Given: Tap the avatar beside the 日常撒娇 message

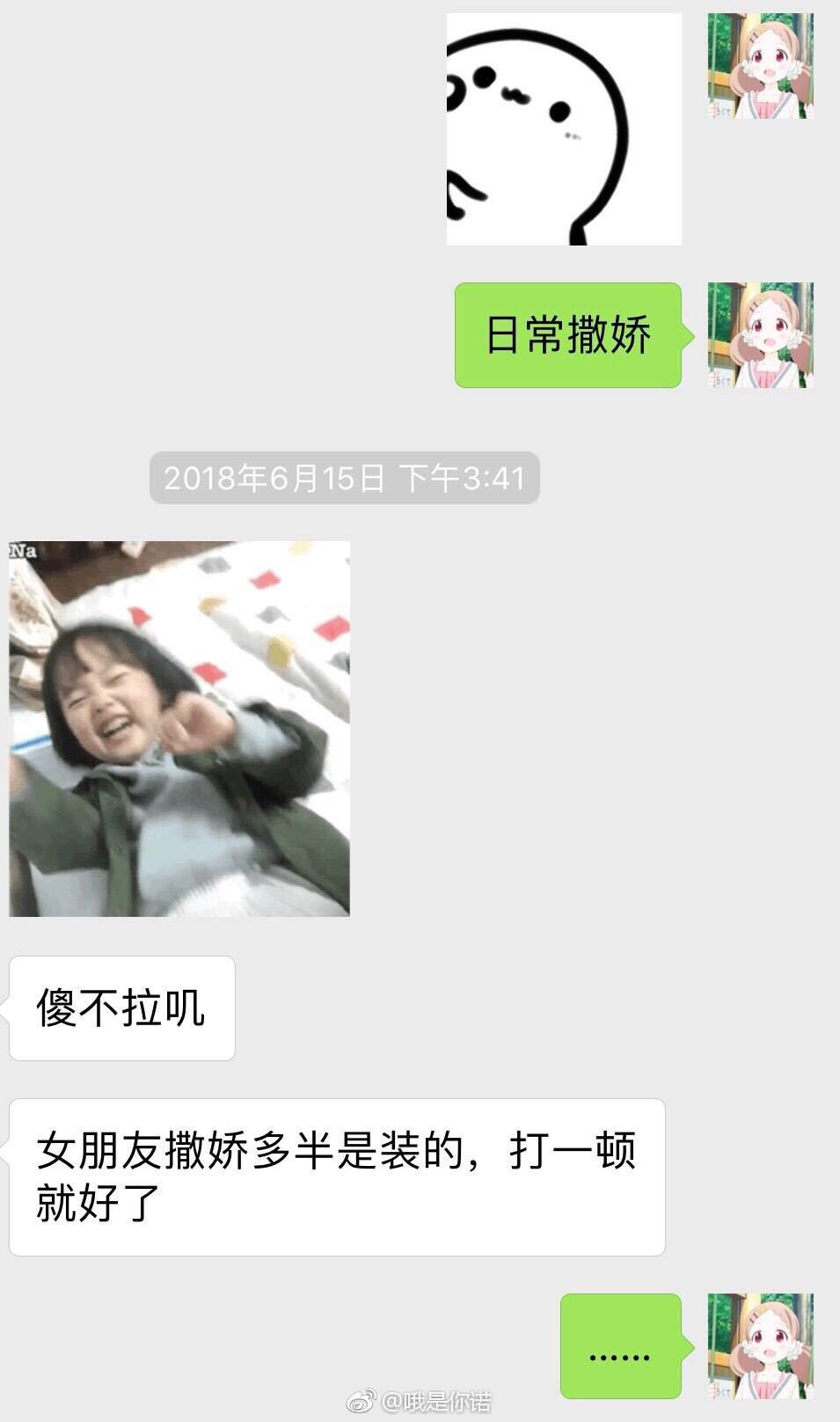Looking at the screenshot, I should [x=760, y=335].
